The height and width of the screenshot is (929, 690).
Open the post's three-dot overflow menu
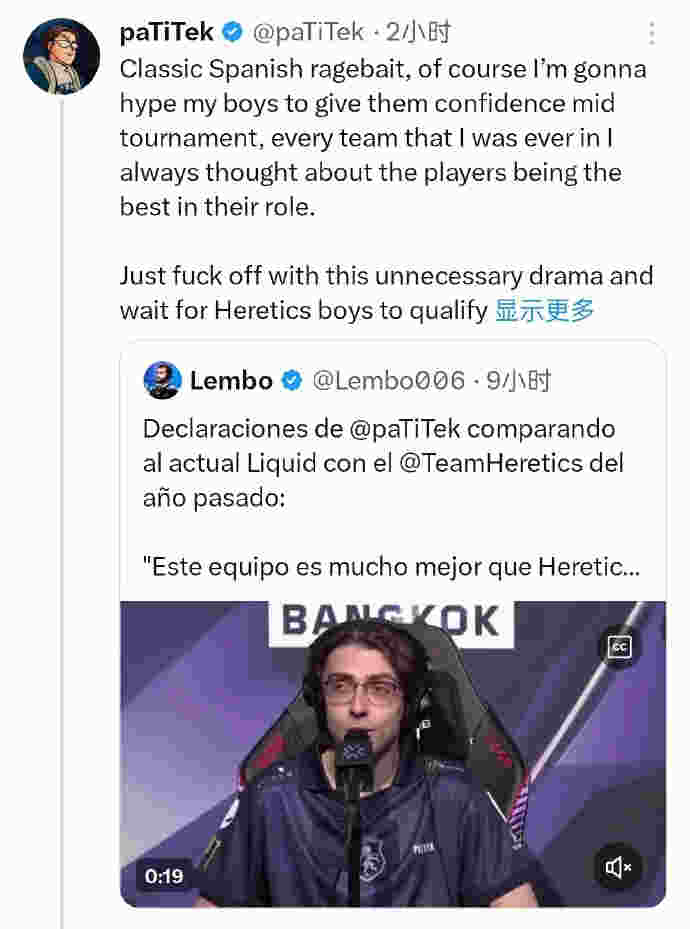[x=652, y=34]
